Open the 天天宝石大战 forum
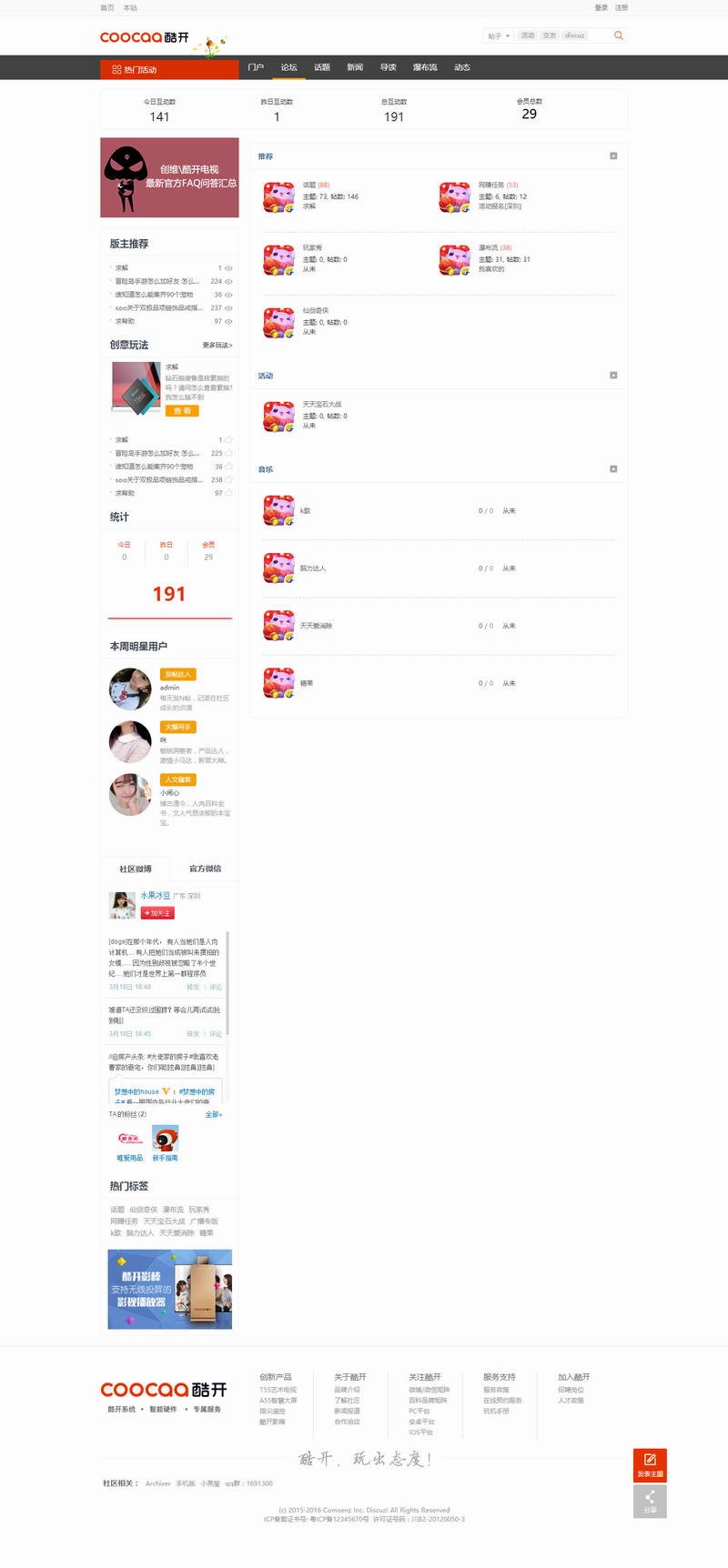The height and width of the screenshot is (1568, 728). [x=322, y=404]
